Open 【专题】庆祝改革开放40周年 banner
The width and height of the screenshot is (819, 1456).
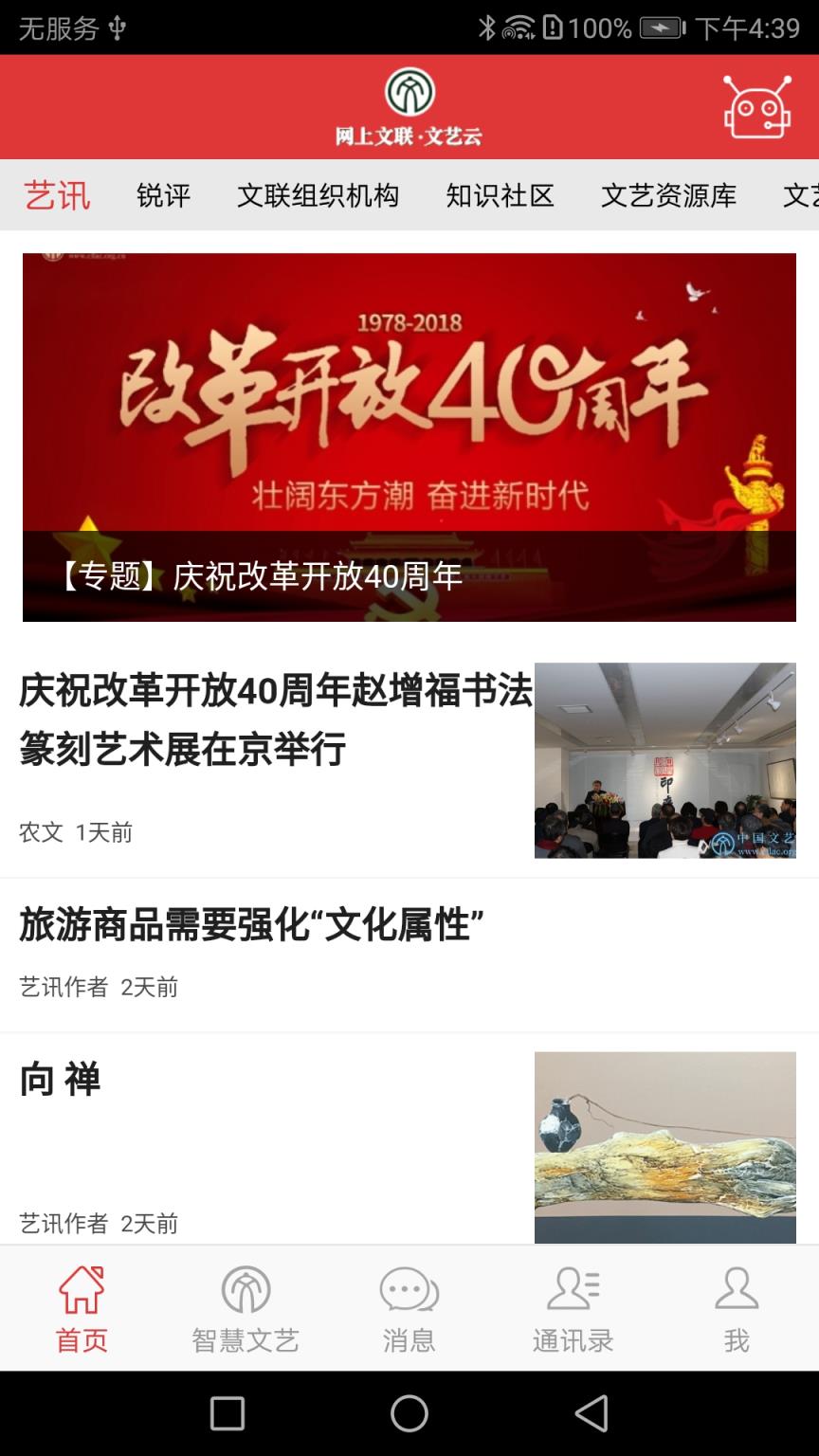[x=409, y=436]
